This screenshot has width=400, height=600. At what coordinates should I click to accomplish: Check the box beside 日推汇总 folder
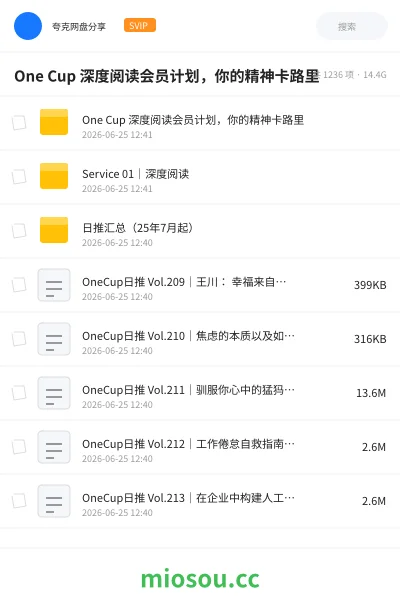(19, 231)
